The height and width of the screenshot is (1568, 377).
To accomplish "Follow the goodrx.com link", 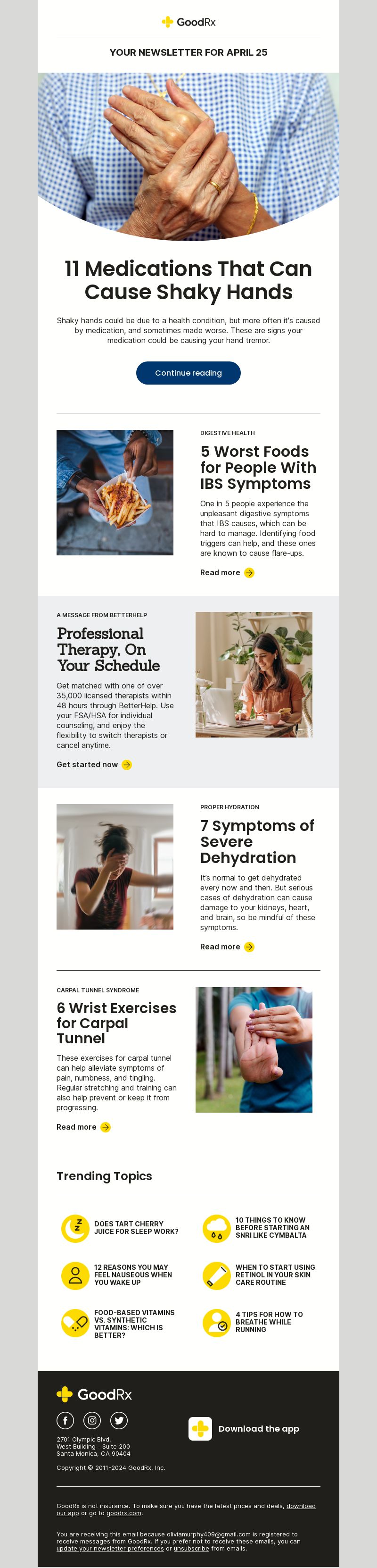I will (123, 1513).
